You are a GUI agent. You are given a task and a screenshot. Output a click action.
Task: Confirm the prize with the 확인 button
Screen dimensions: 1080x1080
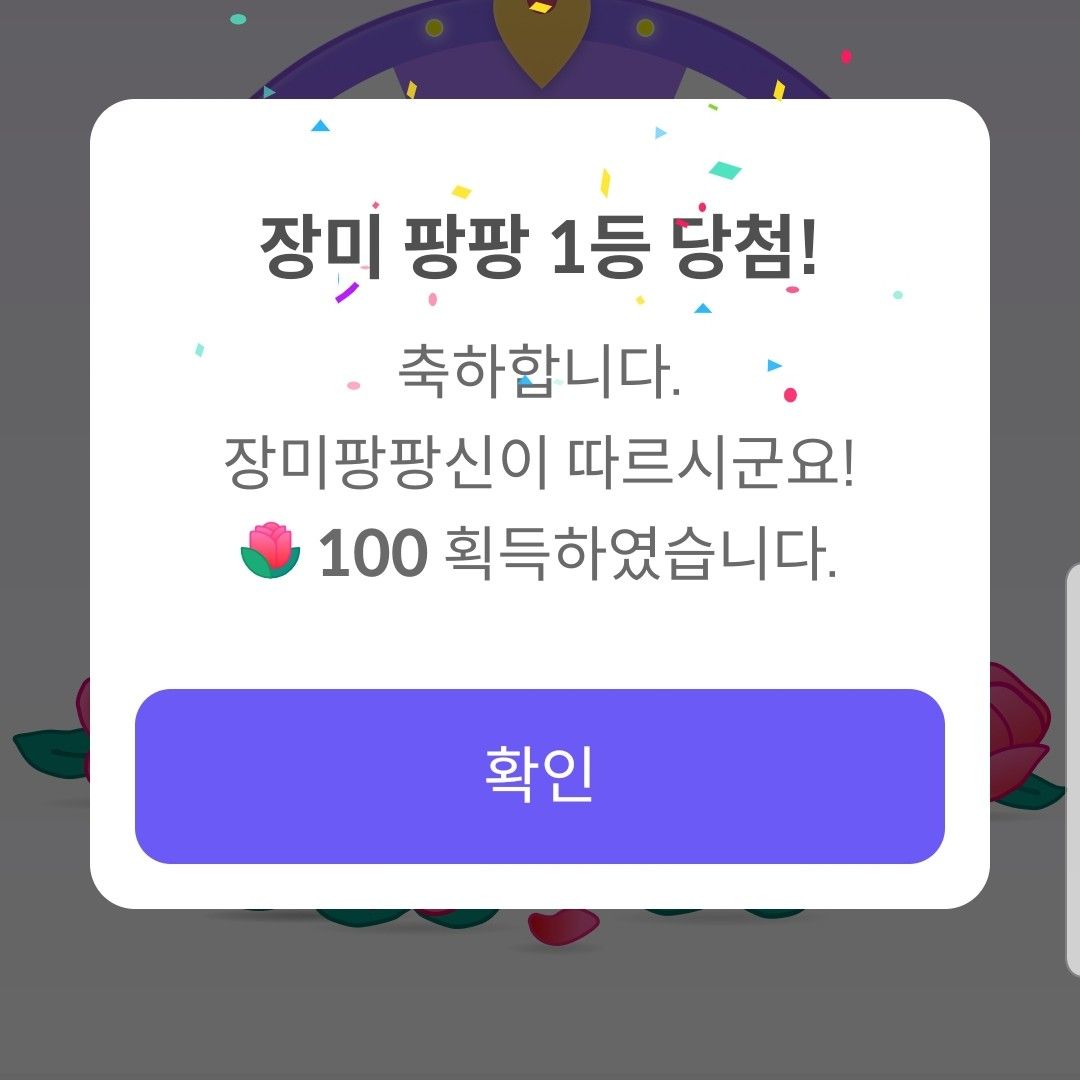(x=540, y=776)
